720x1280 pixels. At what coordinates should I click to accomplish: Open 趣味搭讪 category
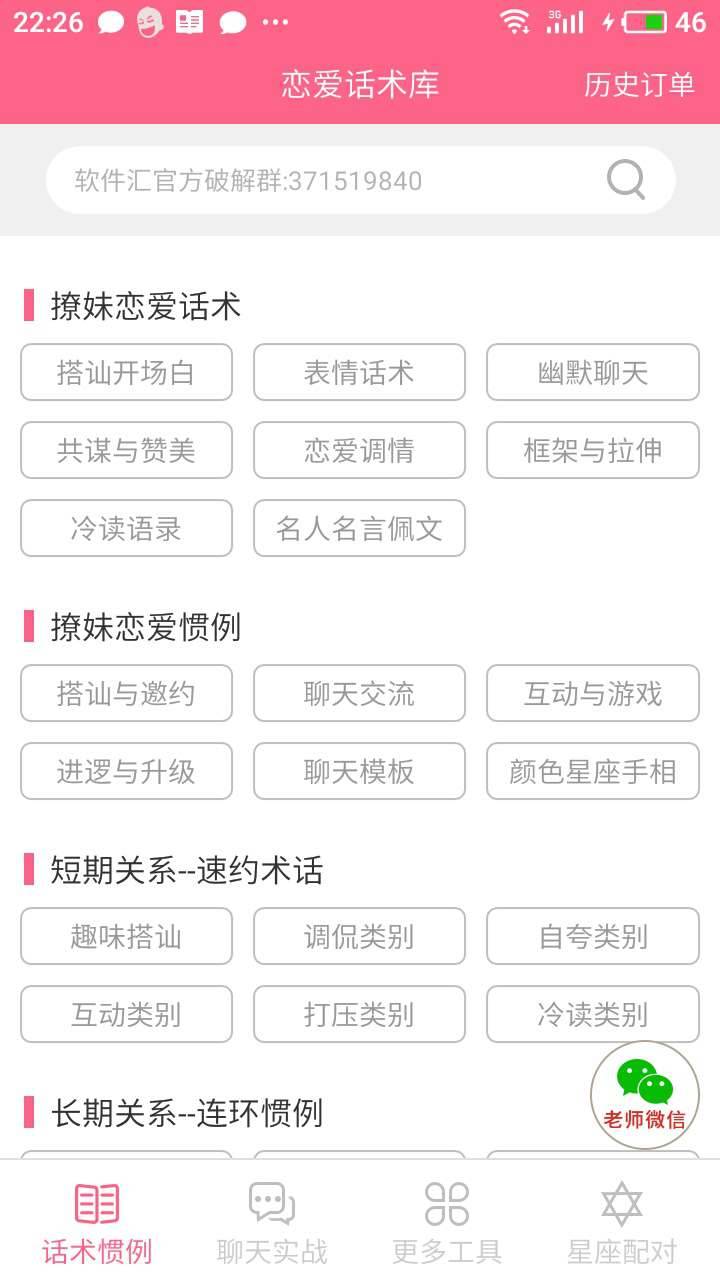[x=126, y=937]
